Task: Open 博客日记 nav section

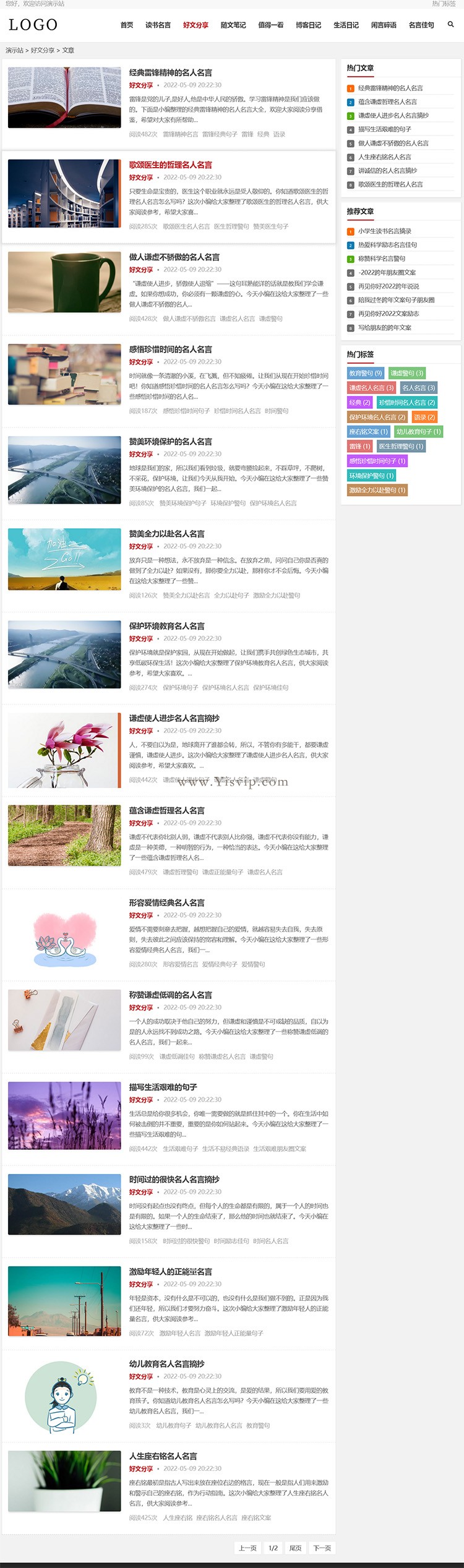Action: (x=308, y=25)
